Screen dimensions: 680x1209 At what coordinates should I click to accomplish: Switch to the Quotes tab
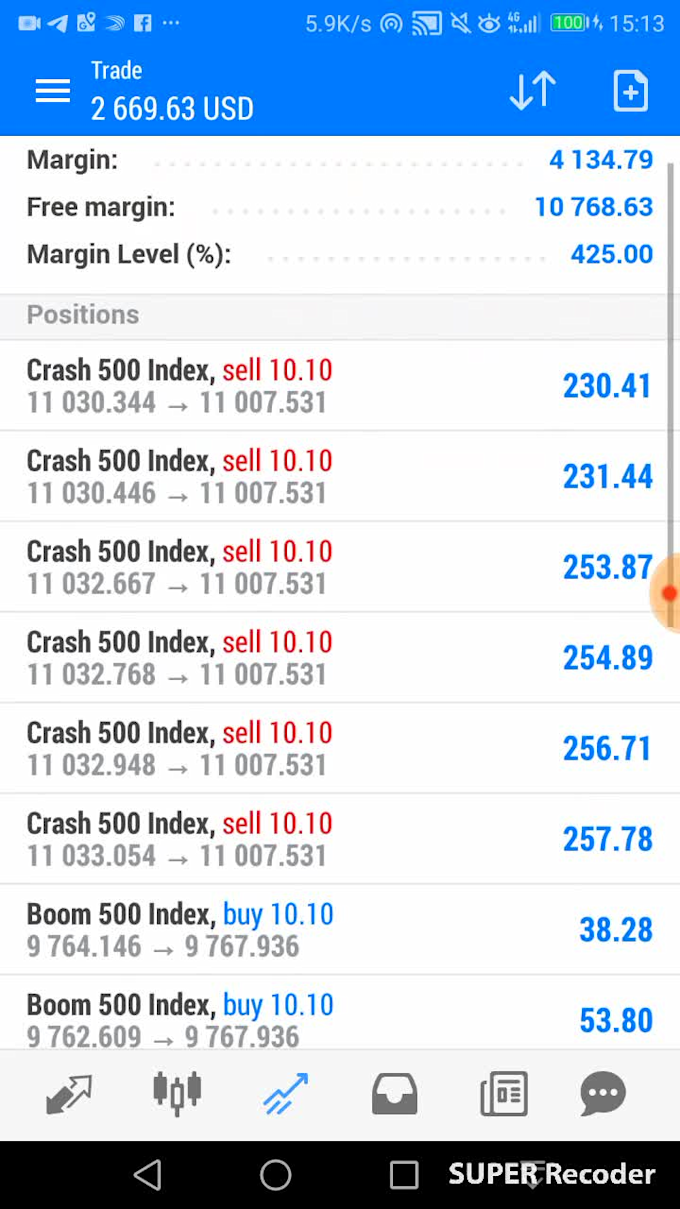(x=69, y=1094)
